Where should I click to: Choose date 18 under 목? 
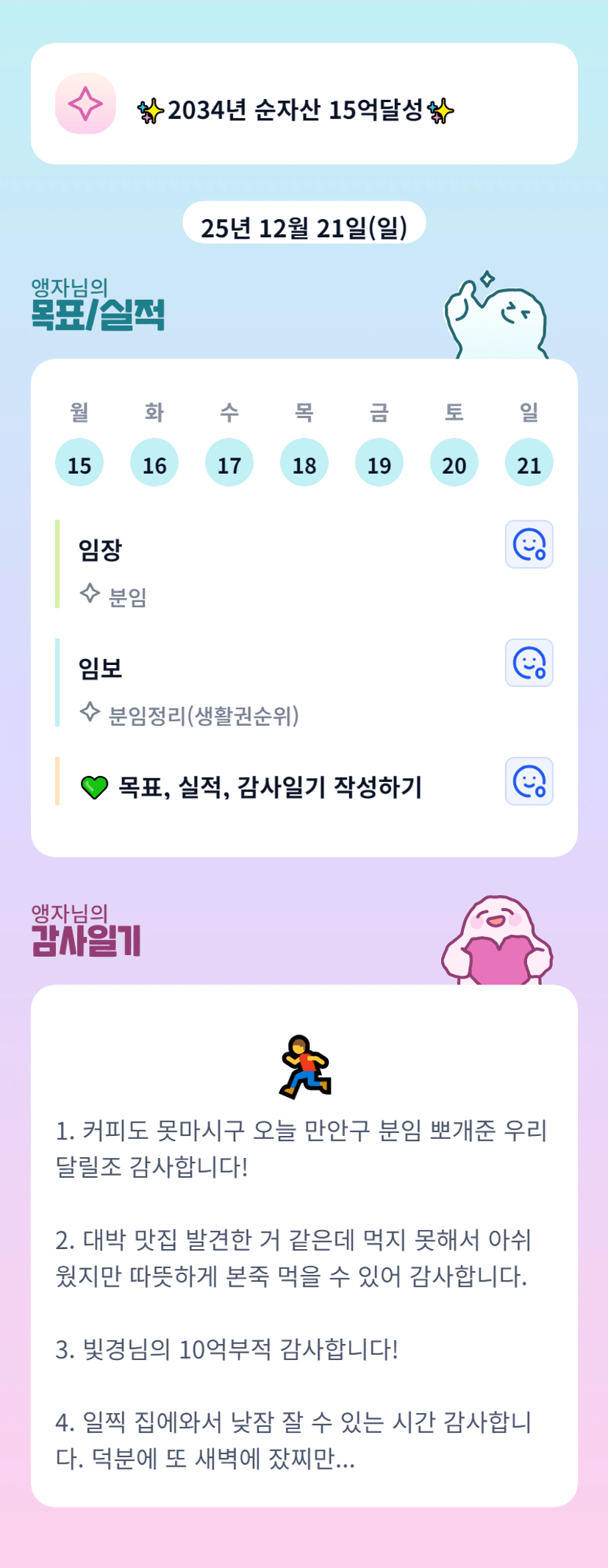coord(304,463)
